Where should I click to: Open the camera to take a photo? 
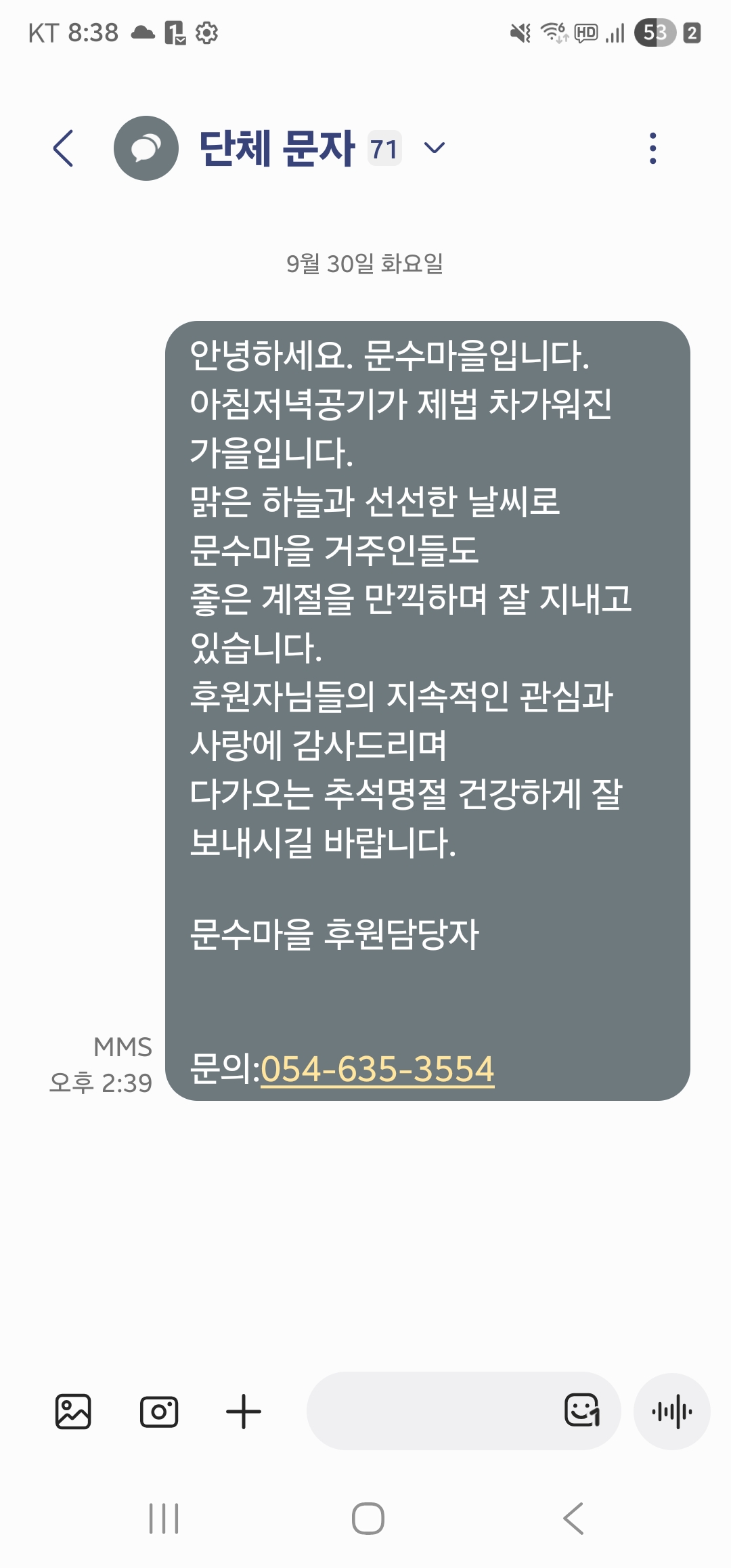pyautogui.click(x=159, y=1412)
